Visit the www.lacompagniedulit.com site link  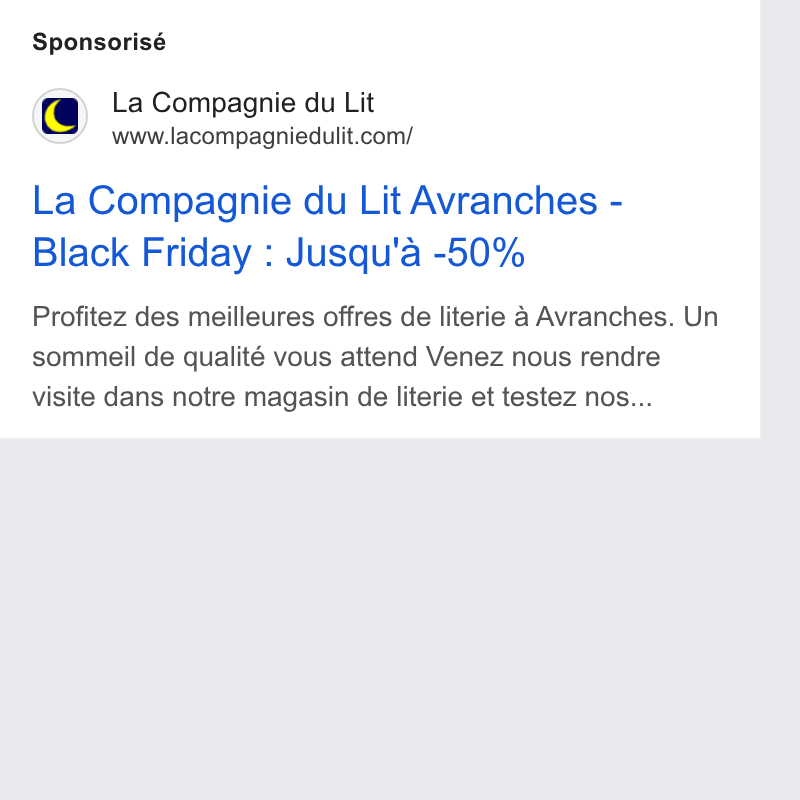click(262, 137)
